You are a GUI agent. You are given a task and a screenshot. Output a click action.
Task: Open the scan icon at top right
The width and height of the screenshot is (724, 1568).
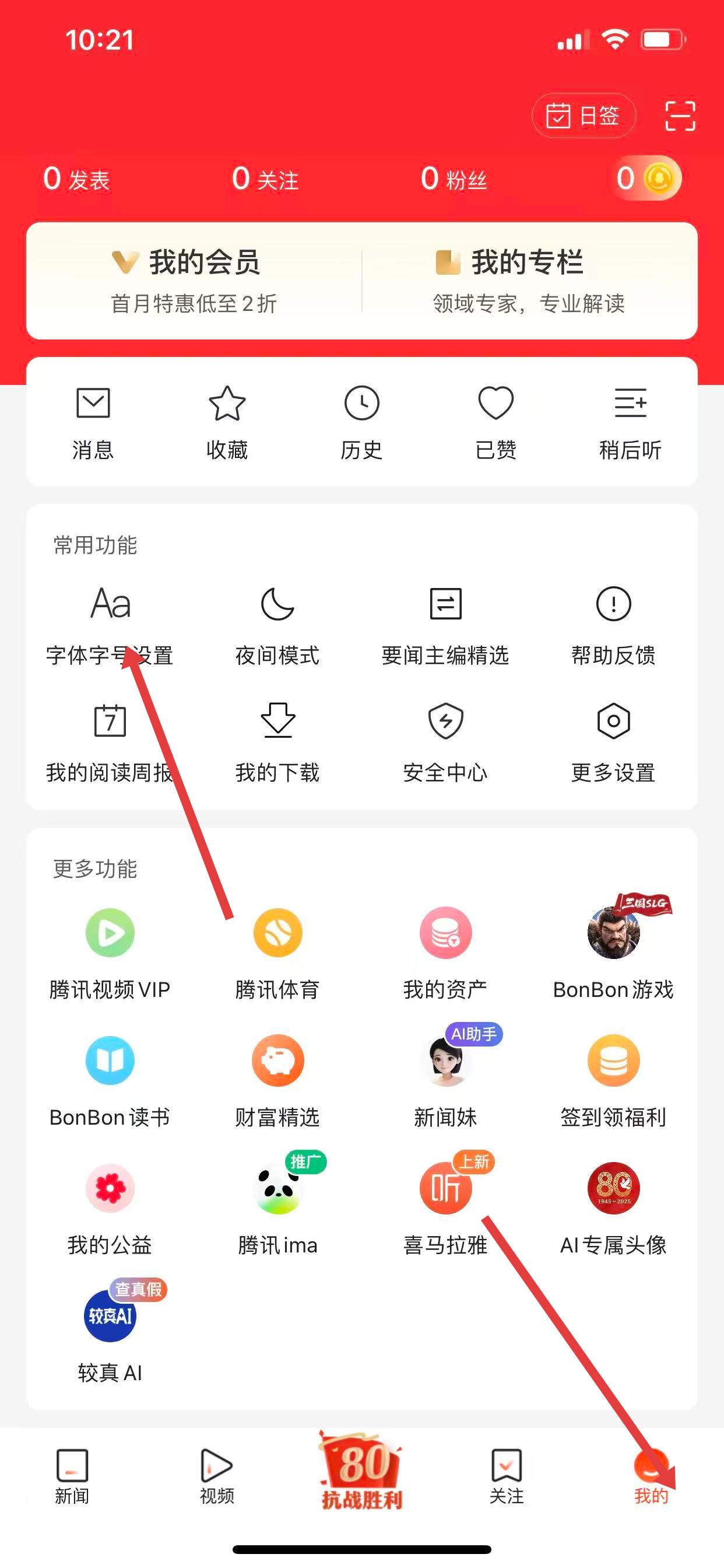point(680,116)
